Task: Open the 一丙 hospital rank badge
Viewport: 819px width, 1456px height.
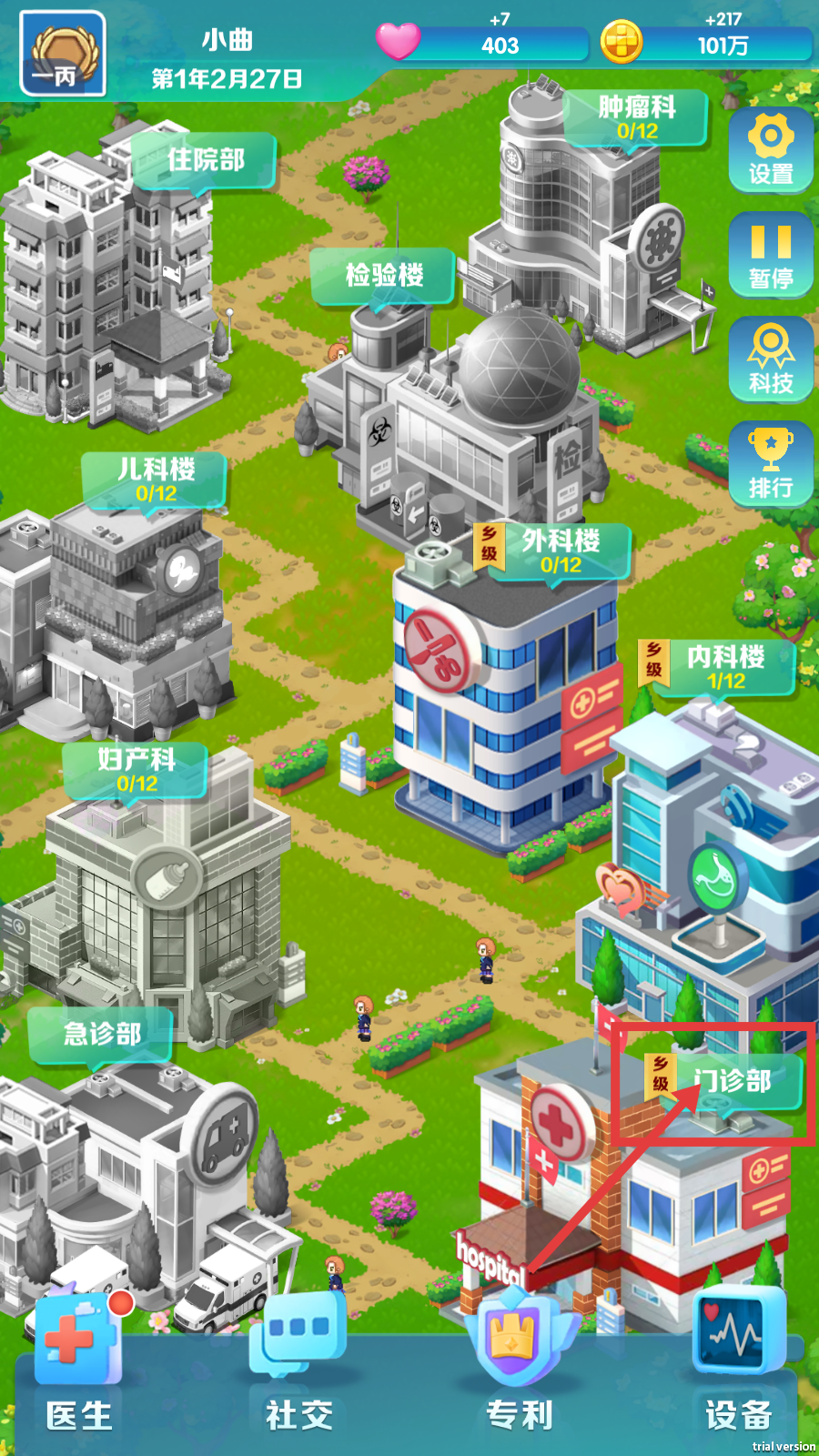Action: 62,54
